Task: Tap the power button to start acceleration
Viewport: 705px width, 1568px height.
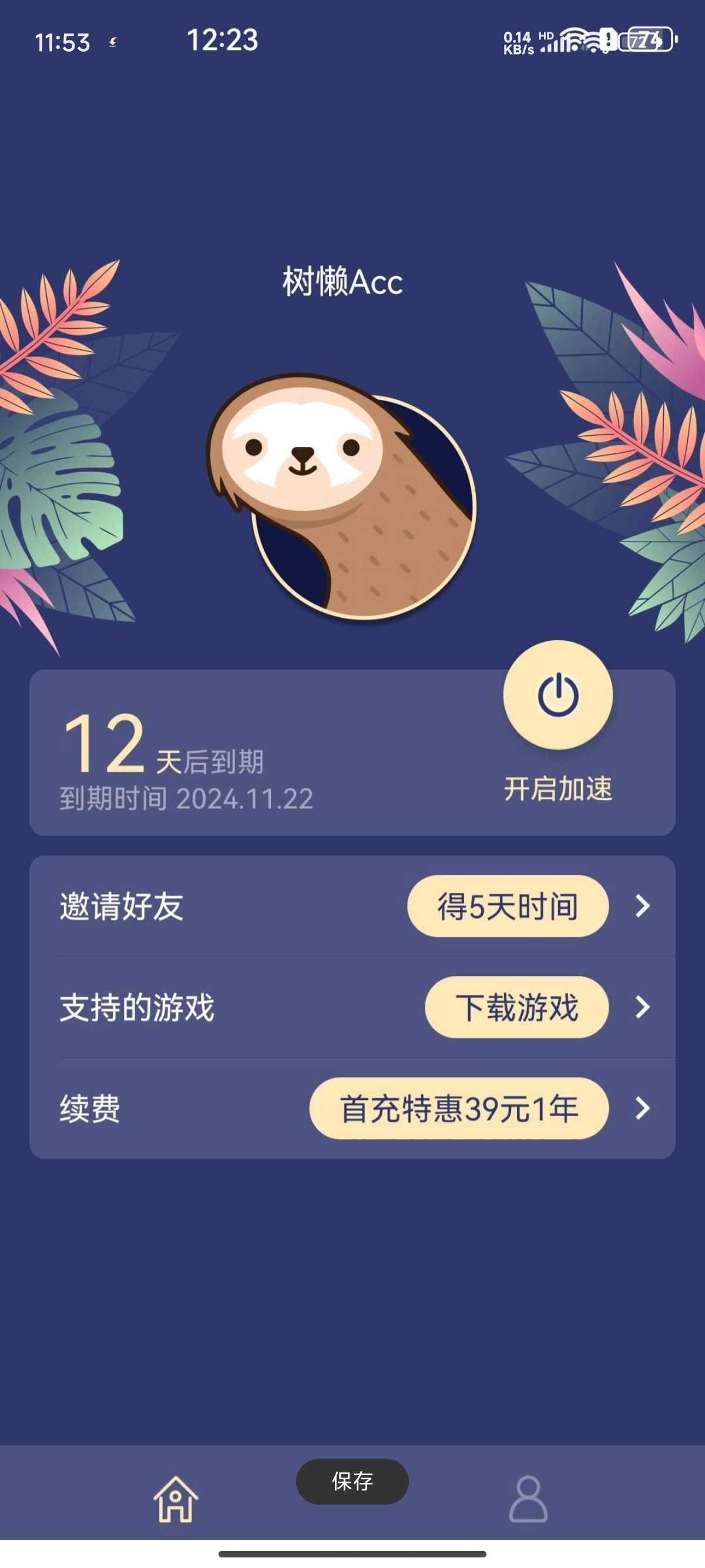Action: [x=557, y=695]
